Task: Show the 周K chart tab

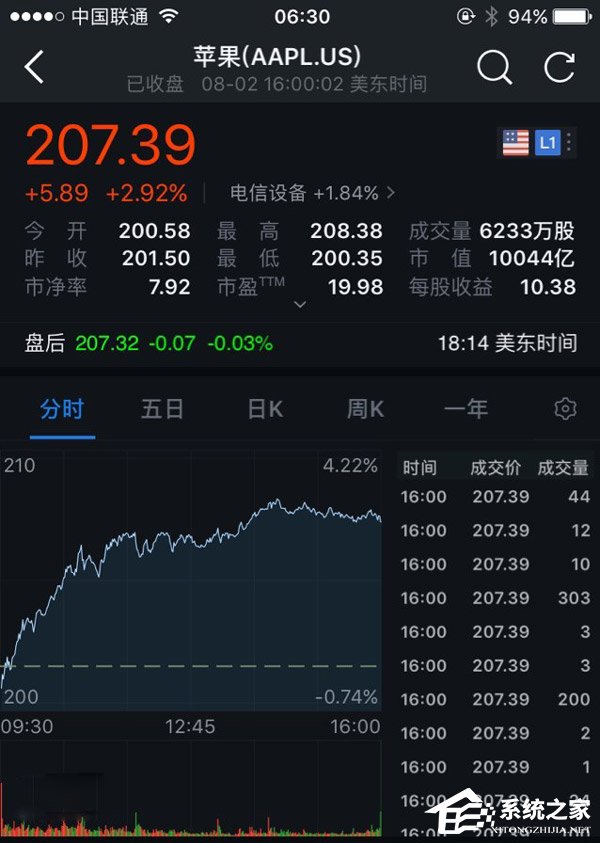Action: coord(365,409)
